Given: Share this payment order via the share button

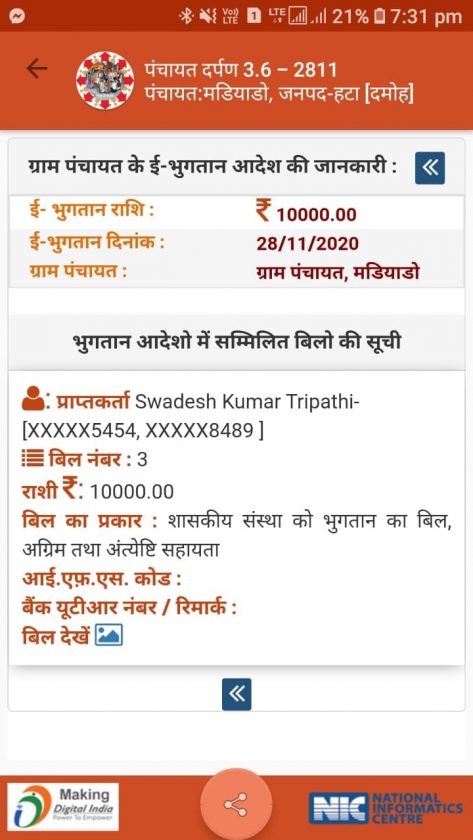Looking at the screenshot, I should tap(236, 805).
